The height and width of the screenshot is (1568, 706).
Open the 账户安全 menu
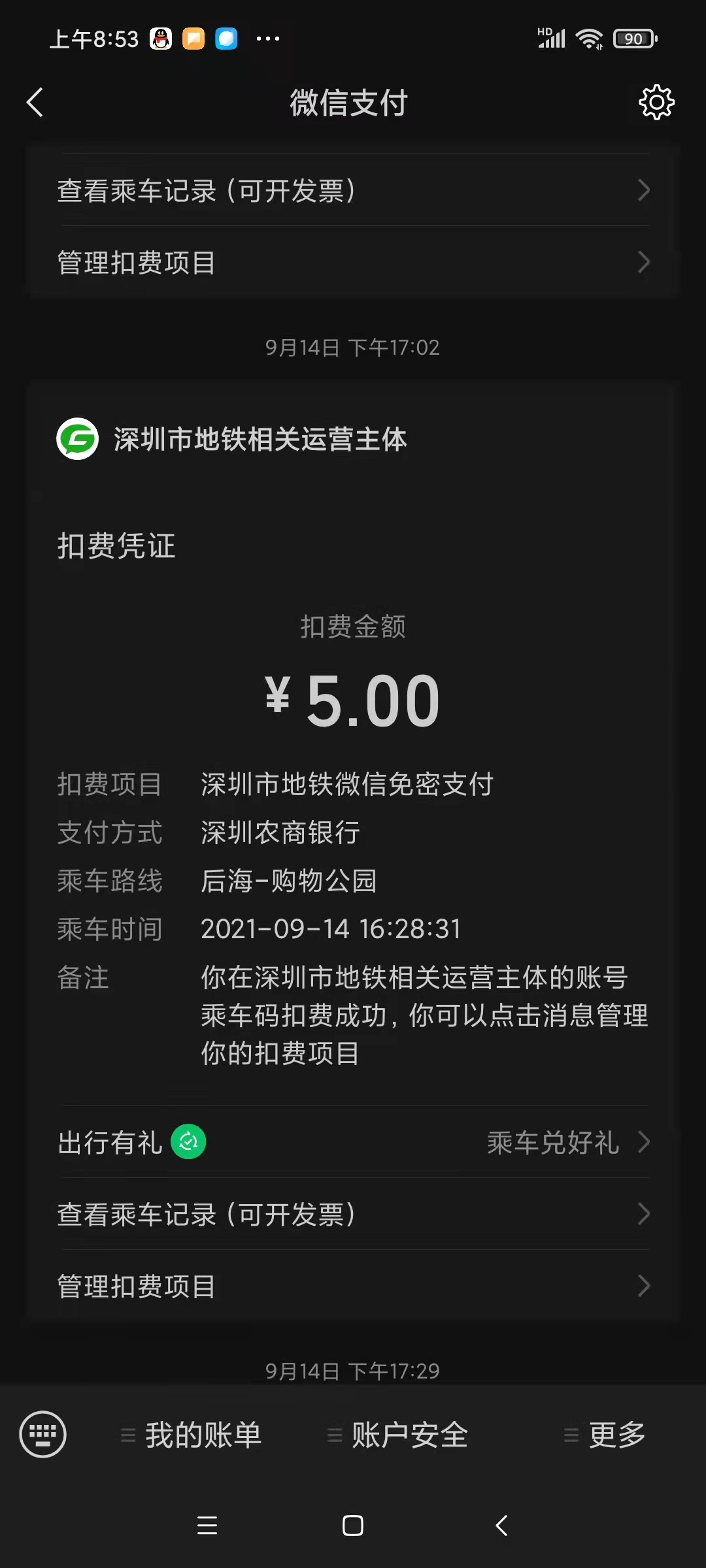pos(397,1435)
